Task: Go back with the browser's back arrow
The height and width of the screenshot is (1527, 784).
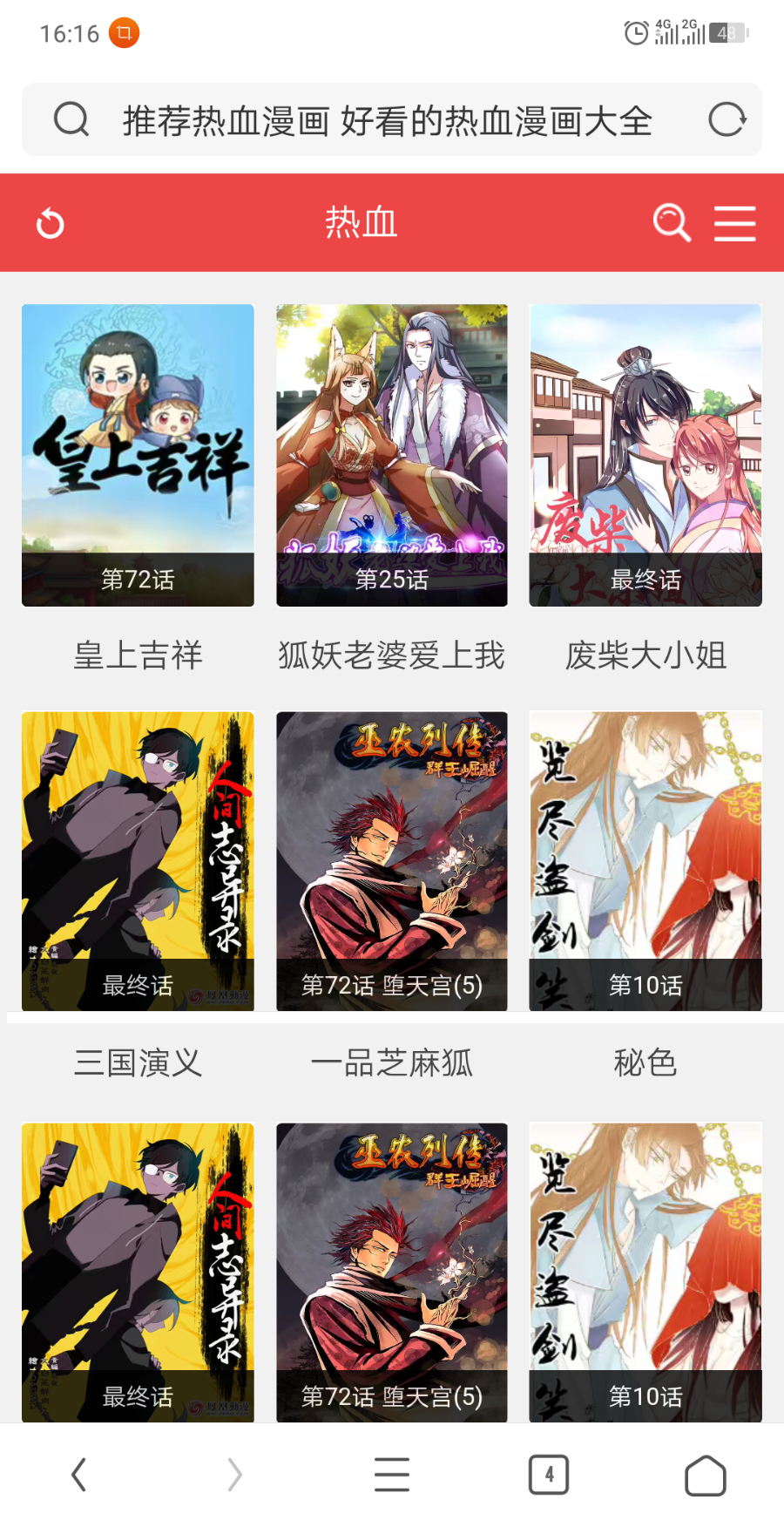Action: point(78,1475)
